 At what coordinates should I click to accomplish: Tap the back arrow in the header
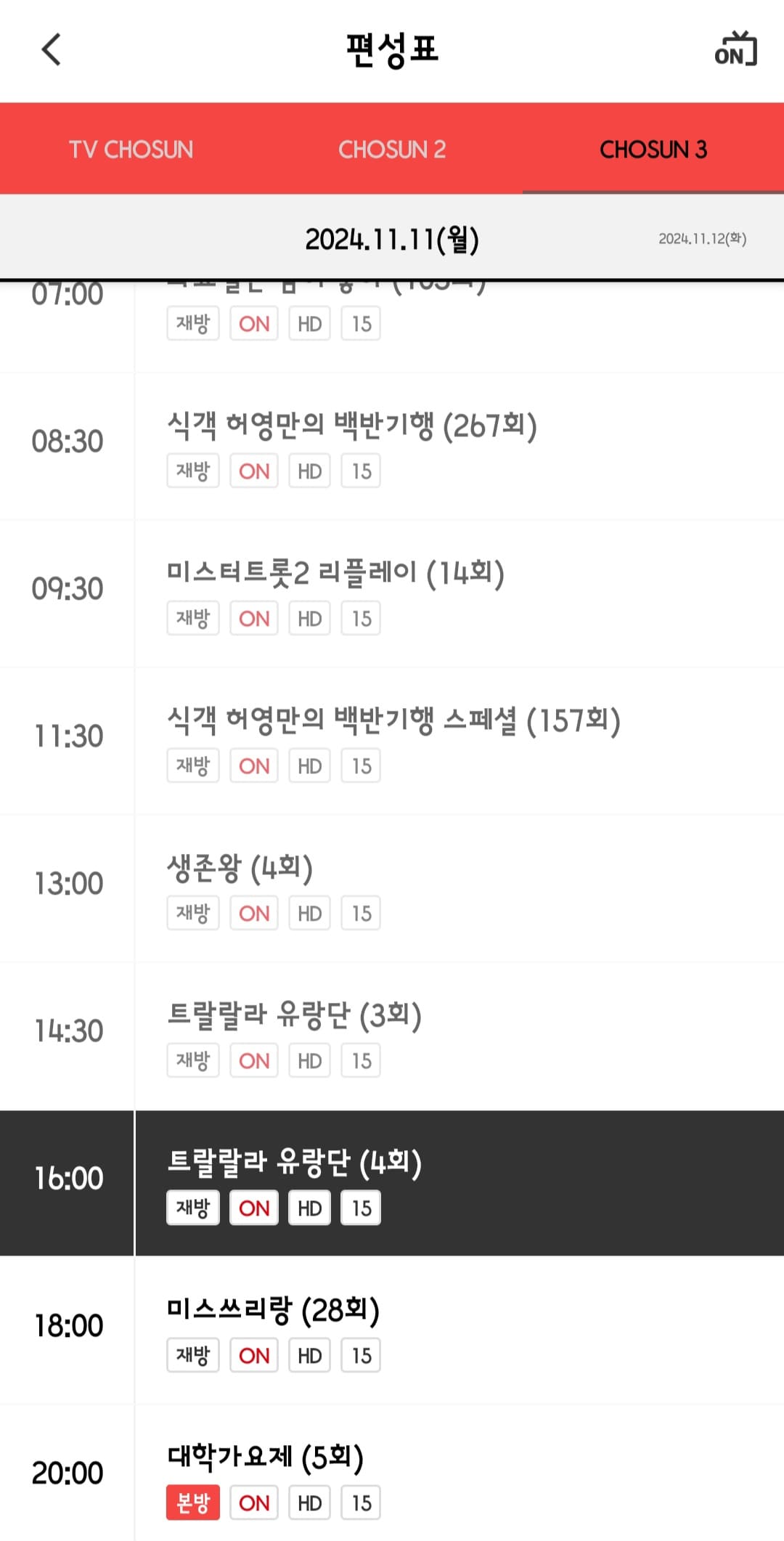51,51
